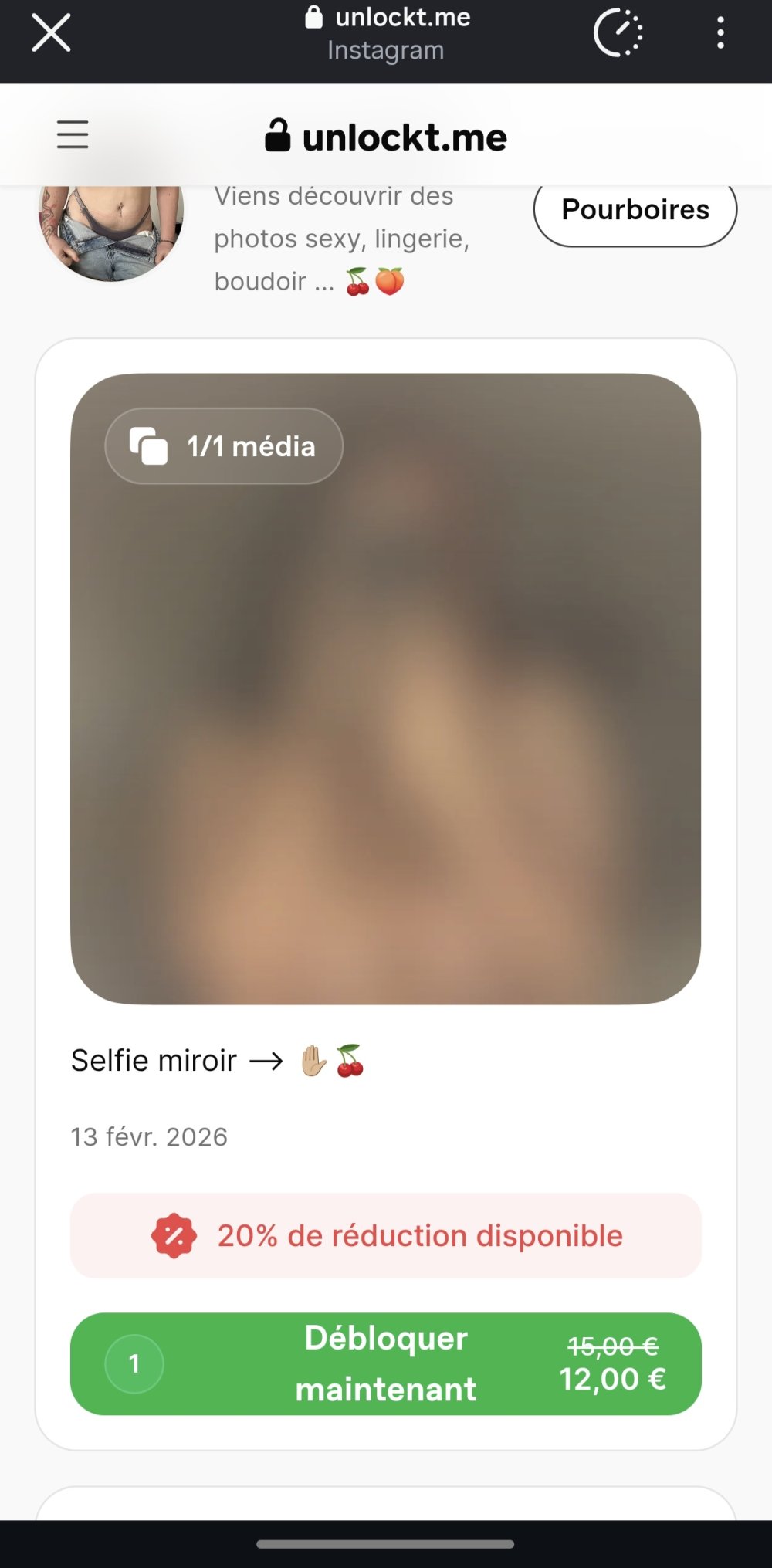Tap the browser speed dial icon

618,33
